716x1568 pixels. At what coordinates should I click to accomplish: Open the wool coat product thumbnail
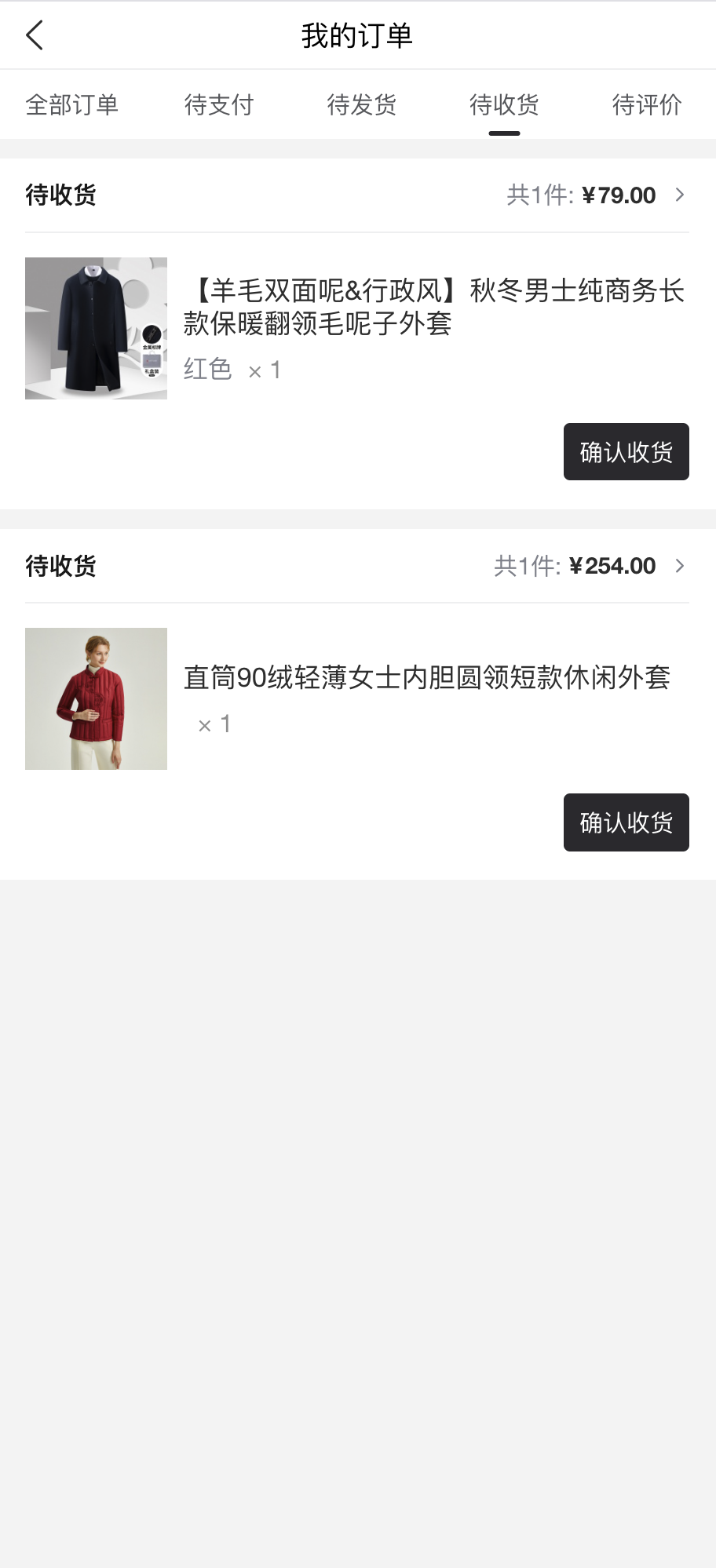(x=96, y=328)
